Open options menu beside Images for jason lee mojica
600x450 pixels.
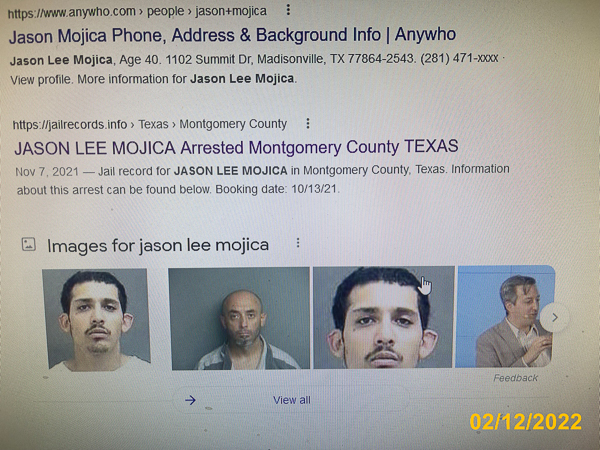pyautogui.click(x=298, y=243)
